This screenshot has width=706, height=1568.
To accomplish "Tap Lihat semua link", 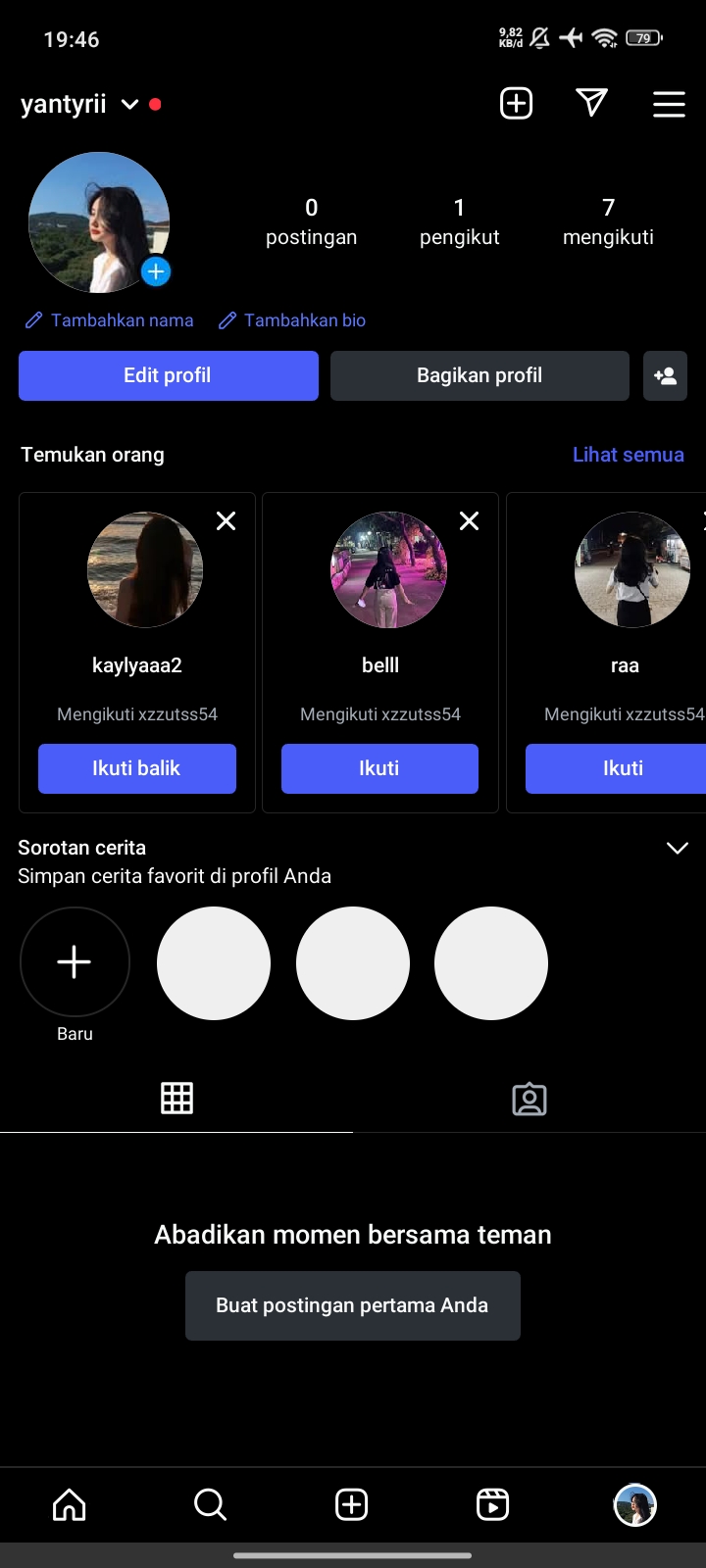I will (628, 455).
